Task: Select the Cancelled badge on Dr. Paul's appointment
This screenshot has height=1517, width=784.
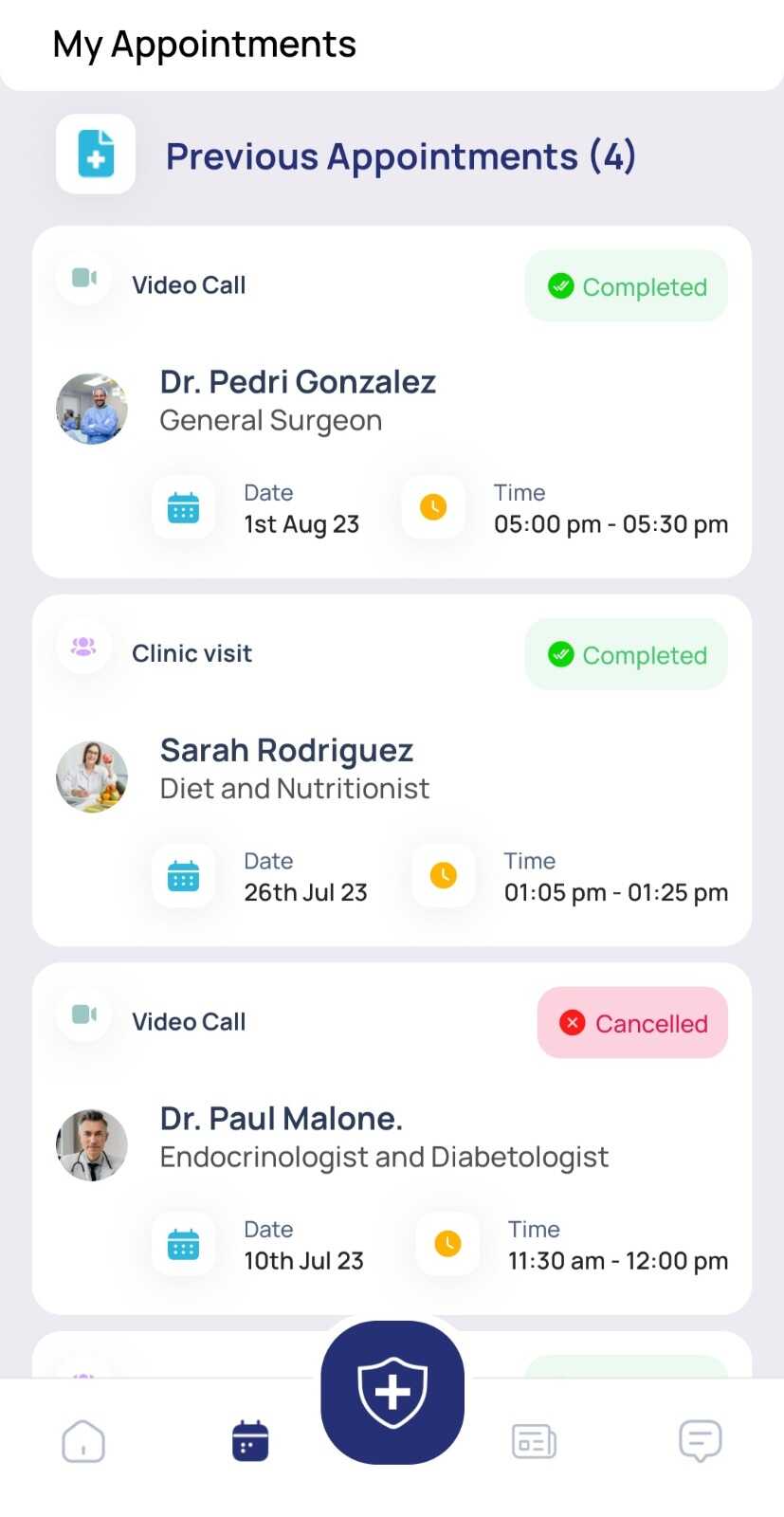Action: click(x=632, y=1023)
